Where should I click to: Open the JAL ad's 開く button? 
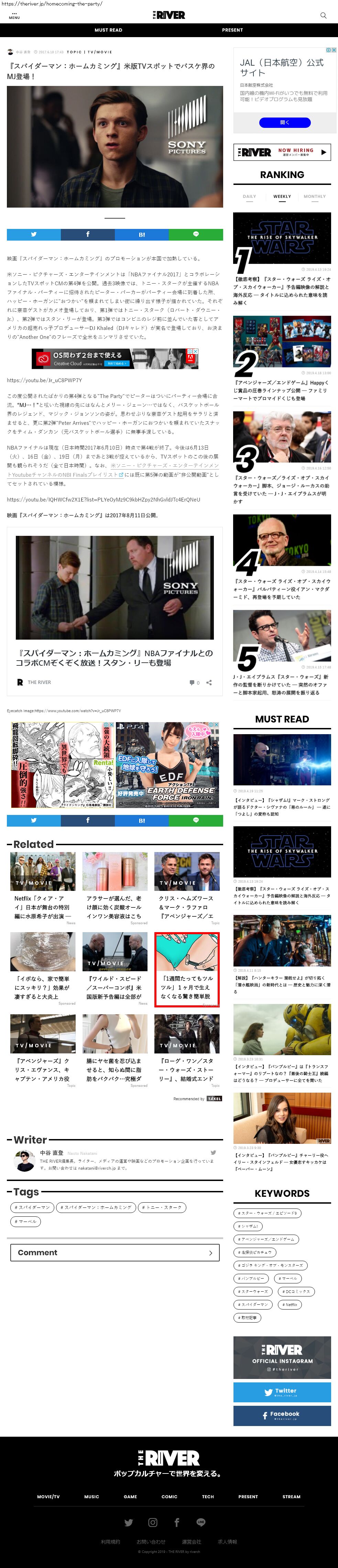(284, 122)
